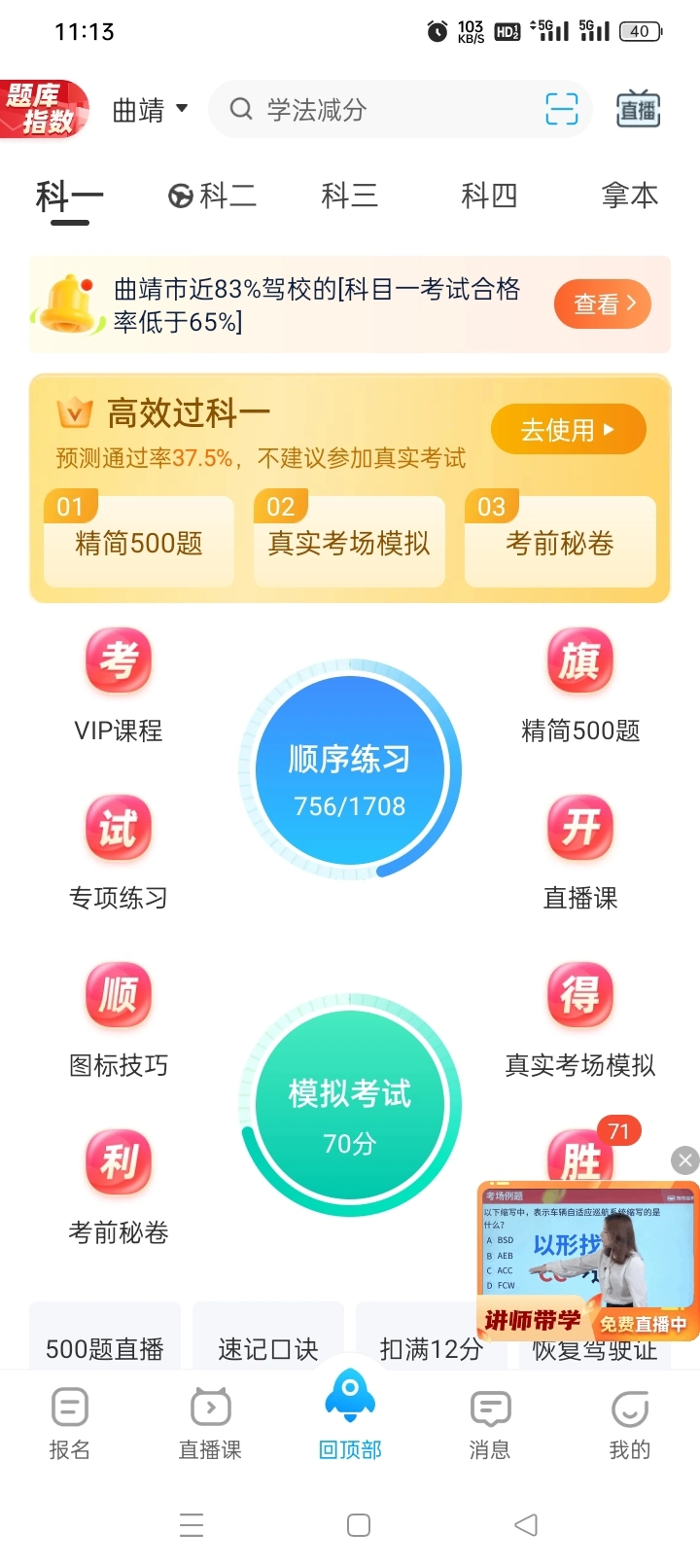Tap 查看 on the pass-rate banner
The height and width of the screenshot is (1568, 700).
click(602, 304)
